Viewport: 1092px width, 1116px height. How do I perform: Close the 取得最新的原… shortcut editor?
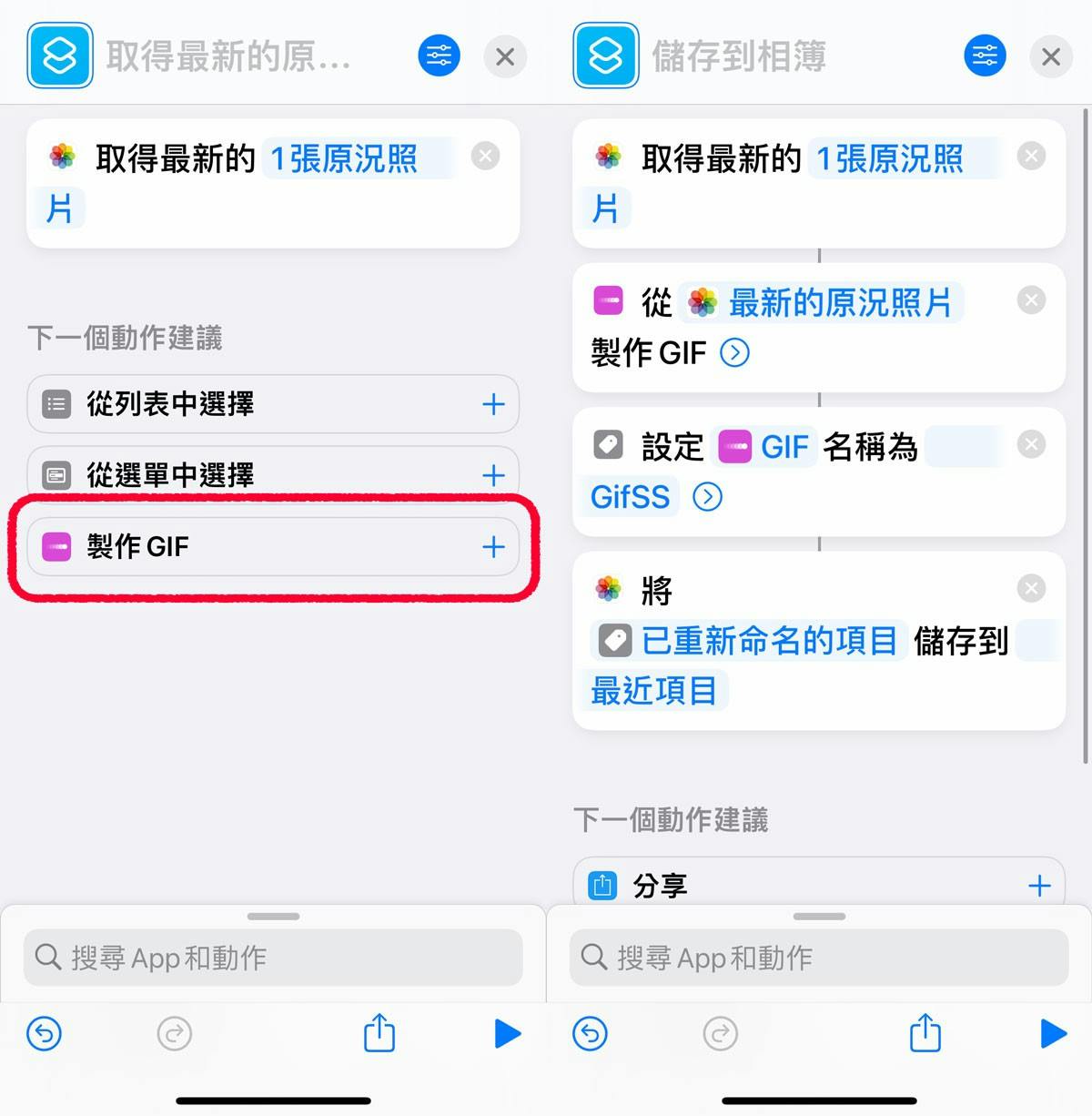(505, 57)
